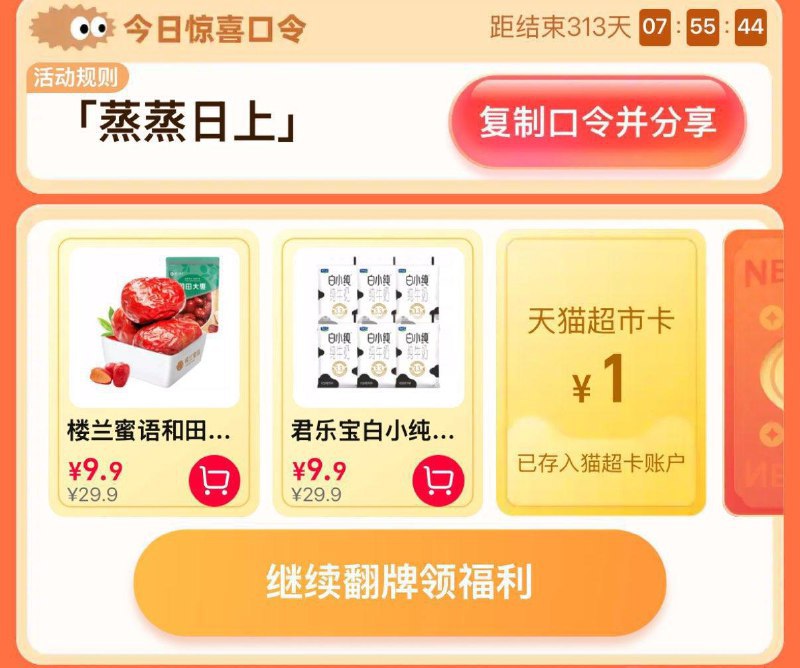Screen dimensions: 800x668
Task: View the 天猫超市卡 ¥1 reward card
Action: click(x=601, y=372)
